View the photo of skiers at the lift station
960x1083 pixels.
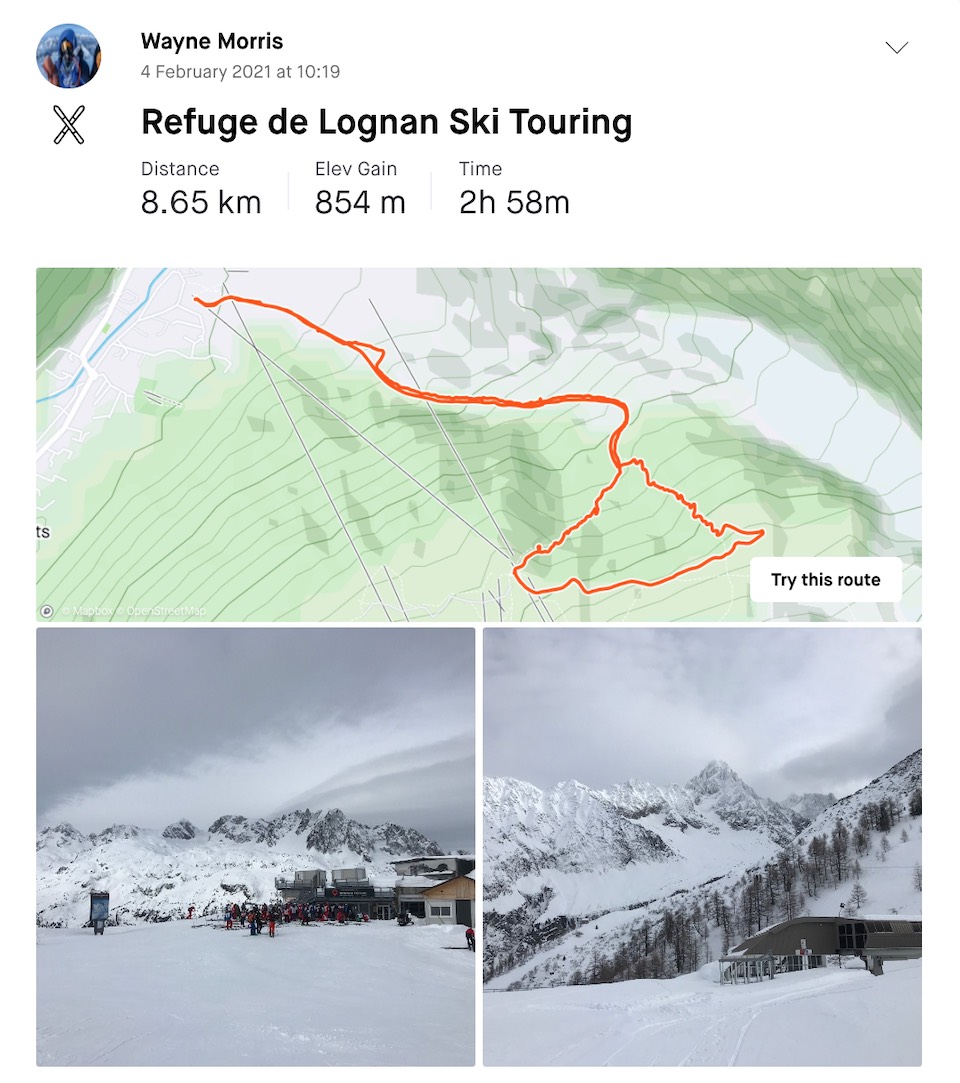(256, 846)
